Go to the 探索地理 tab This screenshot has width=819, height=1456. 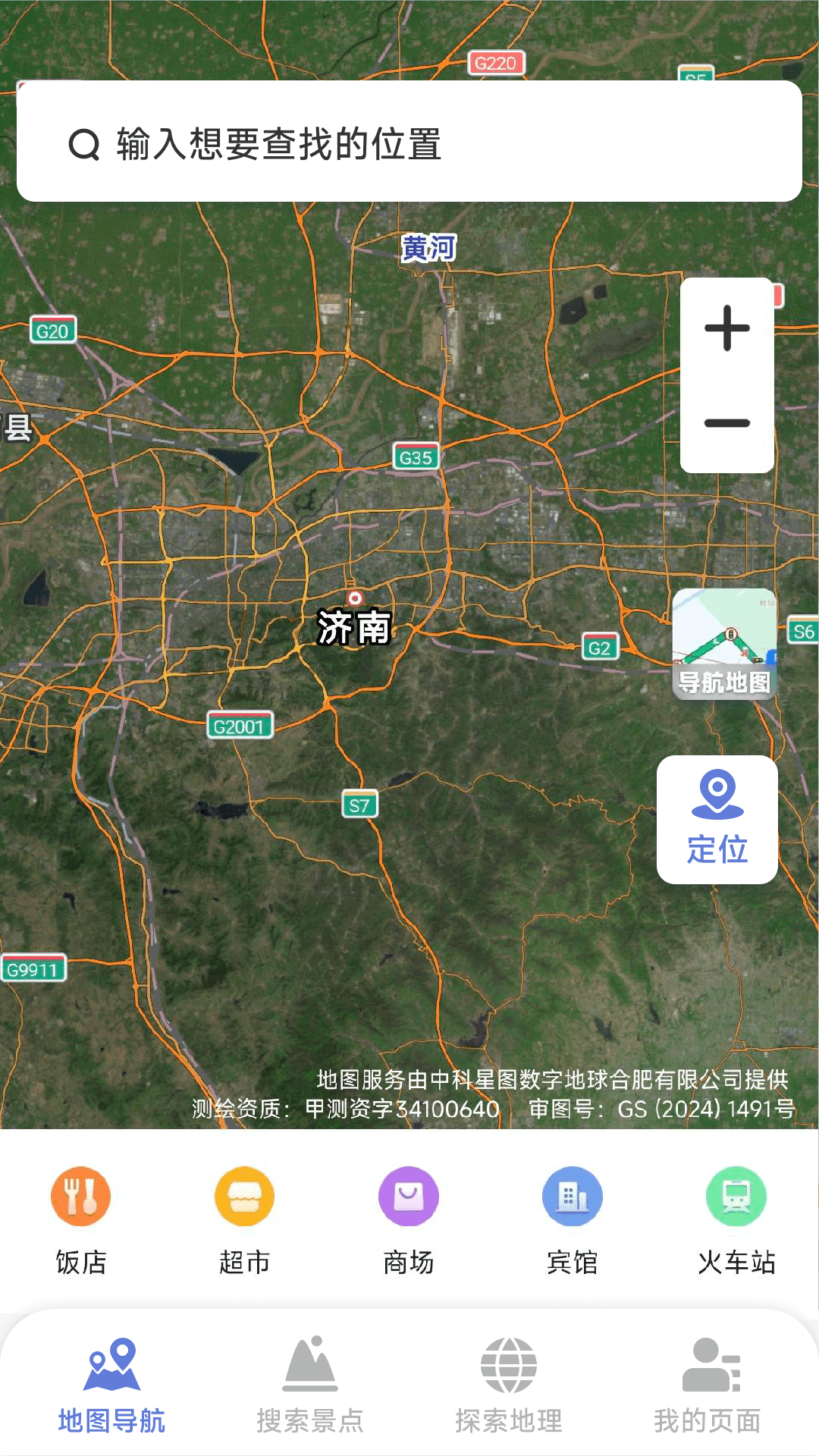509,1385
